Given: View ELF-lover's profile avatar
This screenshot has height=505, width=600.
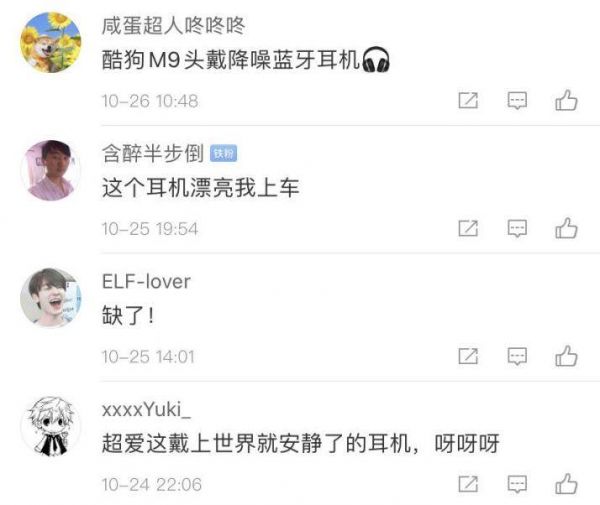Looking at the screenshot, I should point(51,297).
